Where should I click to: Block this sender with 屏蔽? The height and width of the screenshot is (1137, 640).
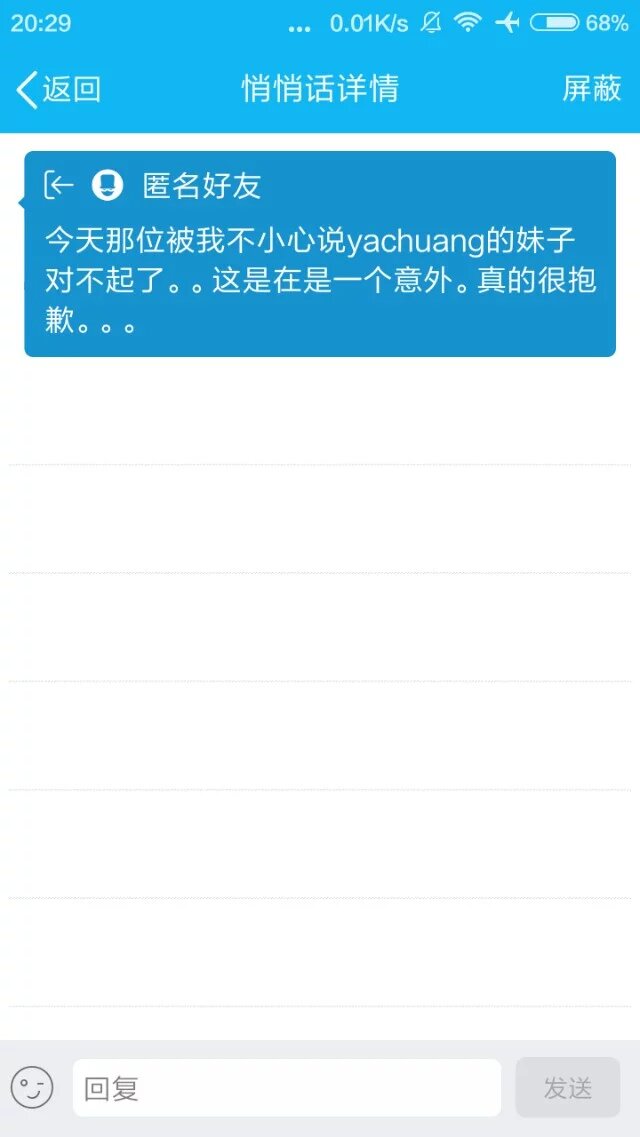point(592,89)
